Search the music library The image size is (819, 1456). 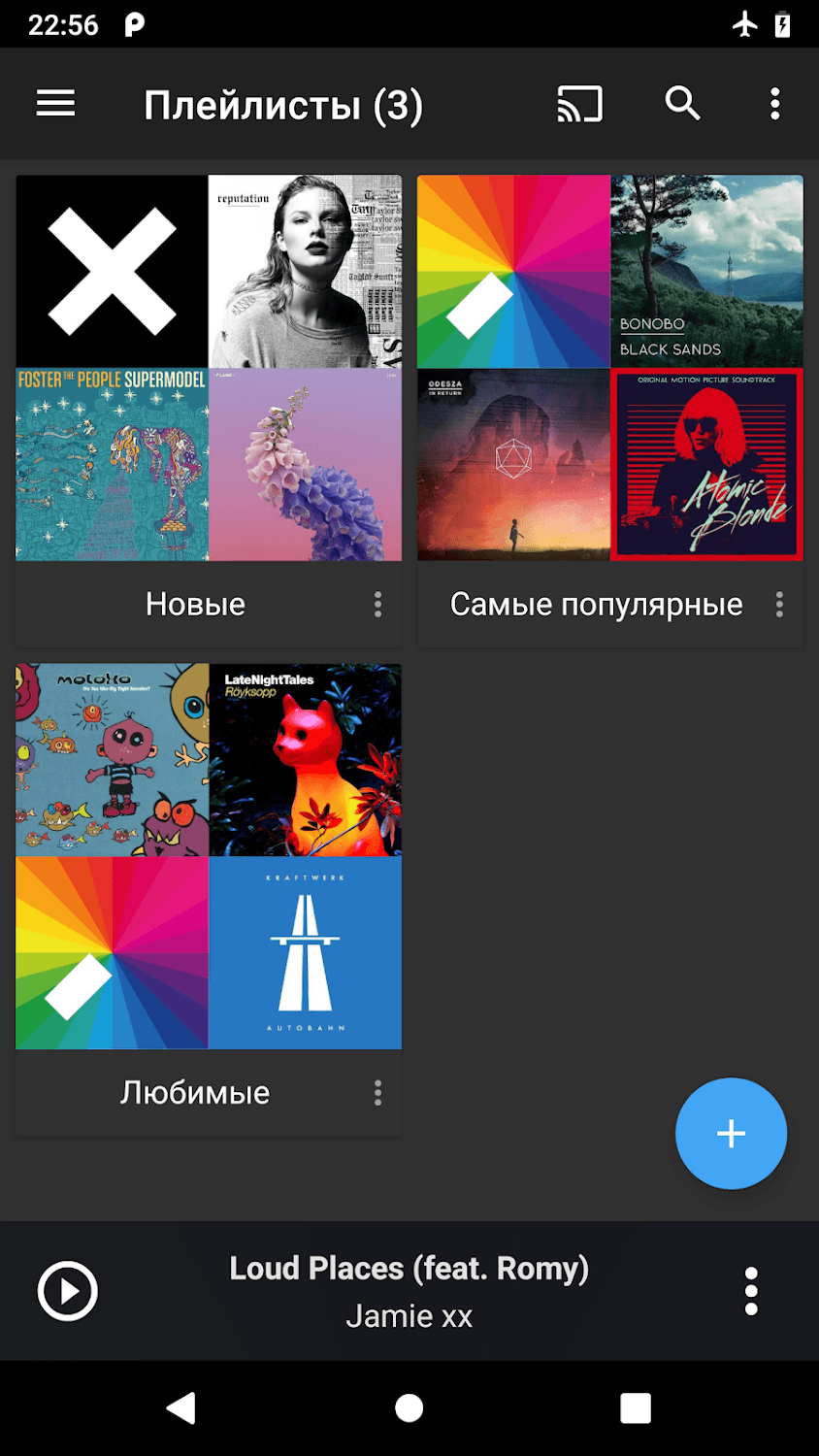tap(682, 104)
